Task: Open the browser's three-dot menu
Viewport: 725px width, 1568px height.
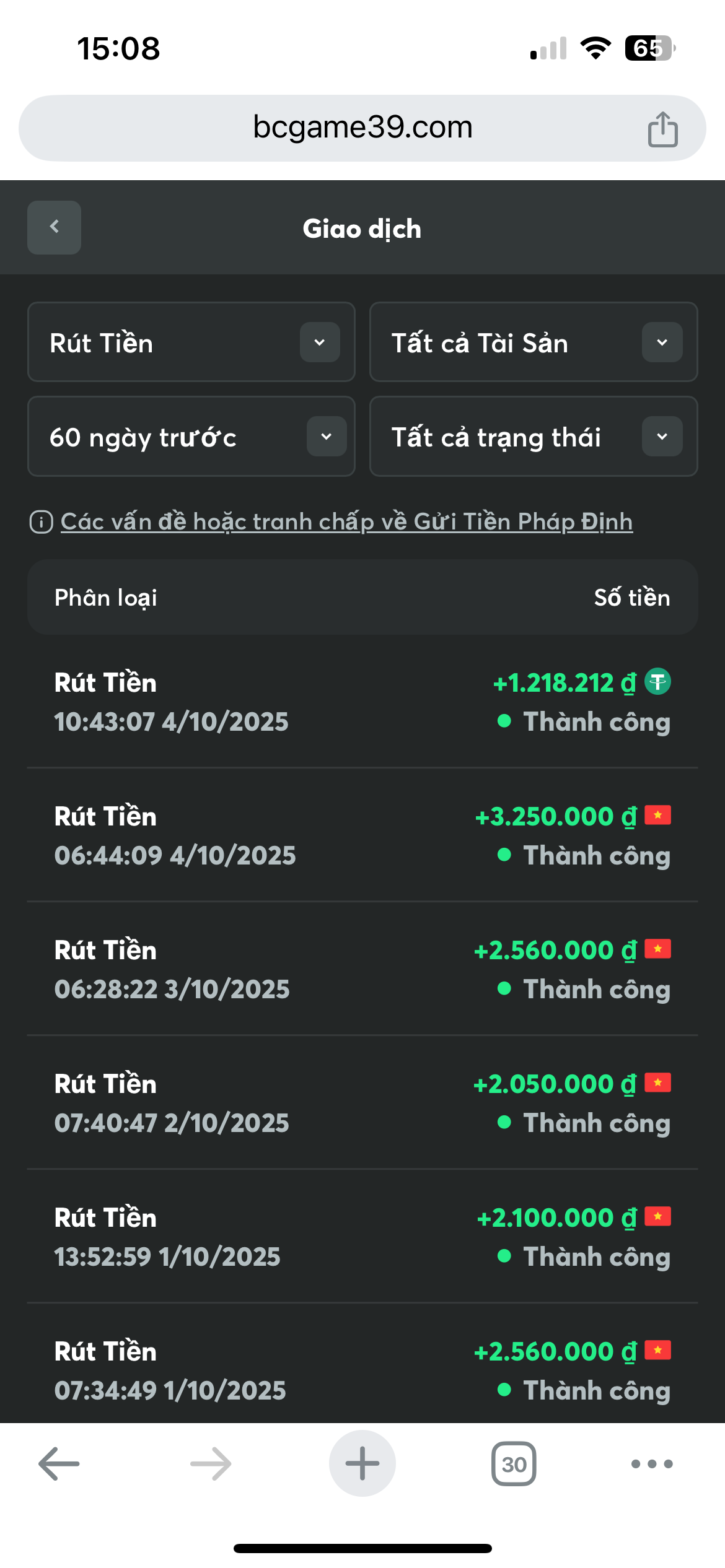Action: (651, 1464)
